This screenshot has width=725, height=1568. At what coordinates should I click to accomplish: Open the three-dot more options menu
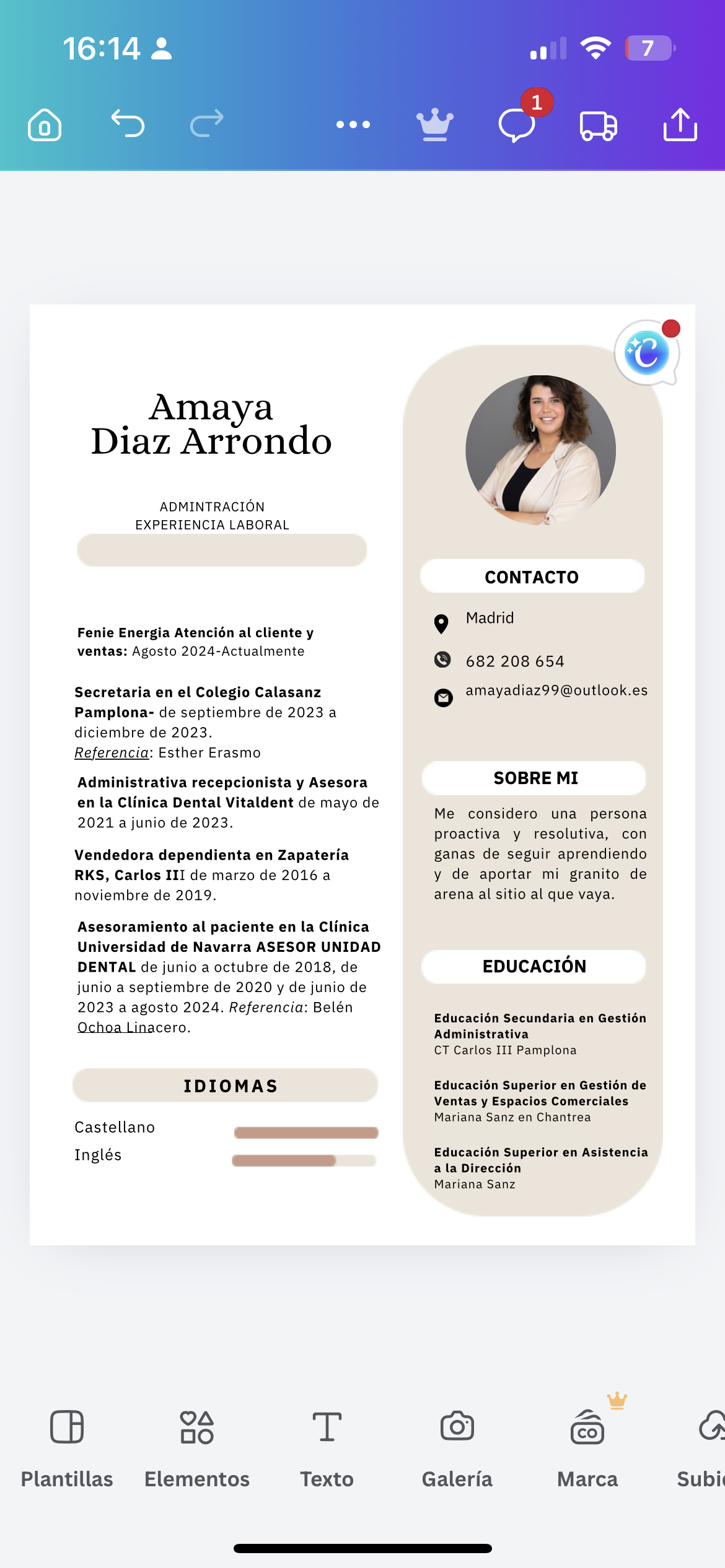tap(353, 124)
